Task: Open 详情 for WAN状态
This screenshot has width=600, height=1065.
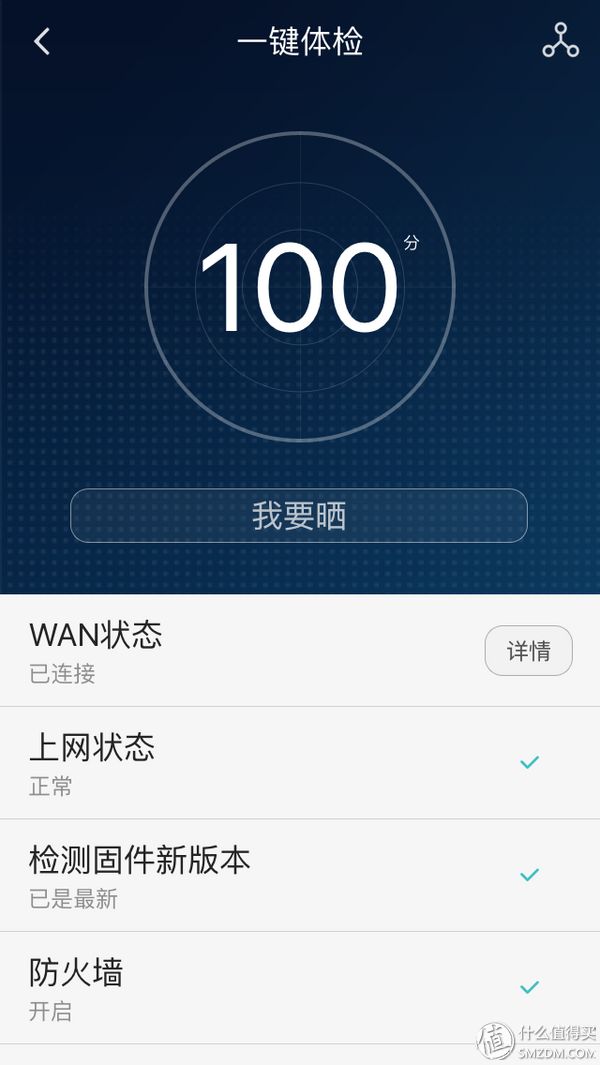Action: [x=528, y=651]
